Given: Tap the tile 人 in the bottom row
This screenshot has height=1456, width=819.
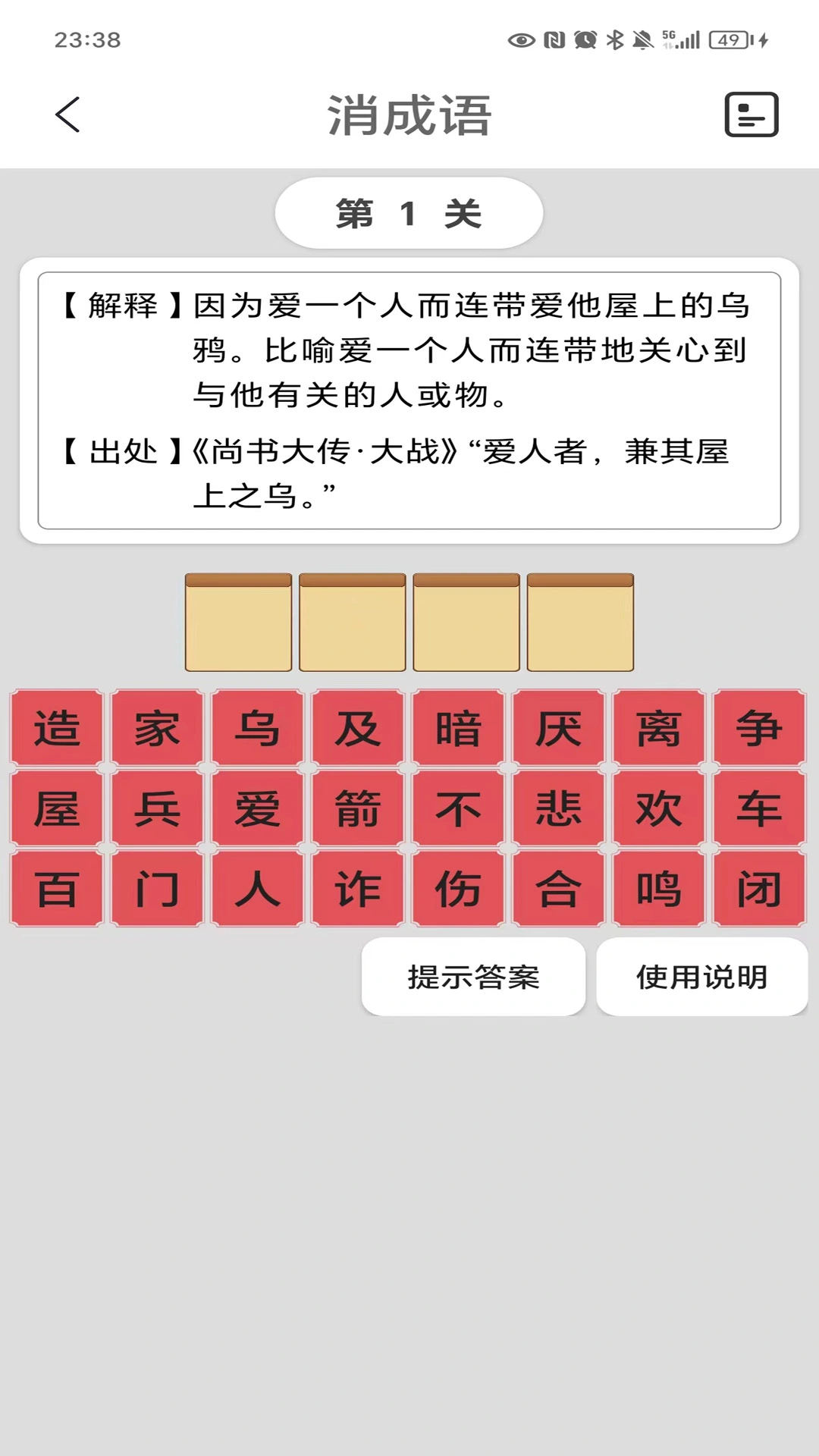Looking at the screenshot, I should (256, 891).
